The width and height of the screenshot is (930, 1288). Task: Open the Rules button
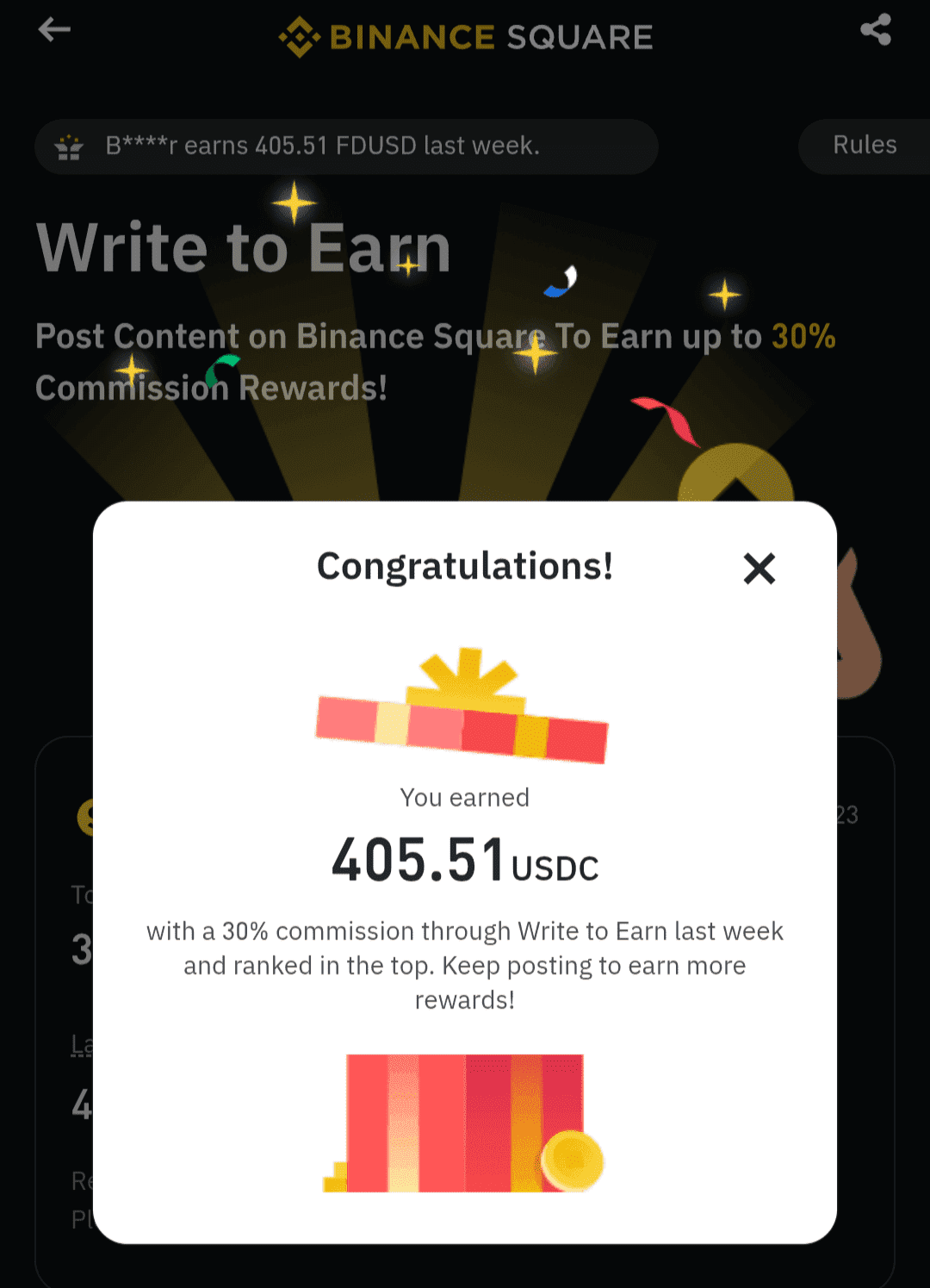click(x=864, y=146)
